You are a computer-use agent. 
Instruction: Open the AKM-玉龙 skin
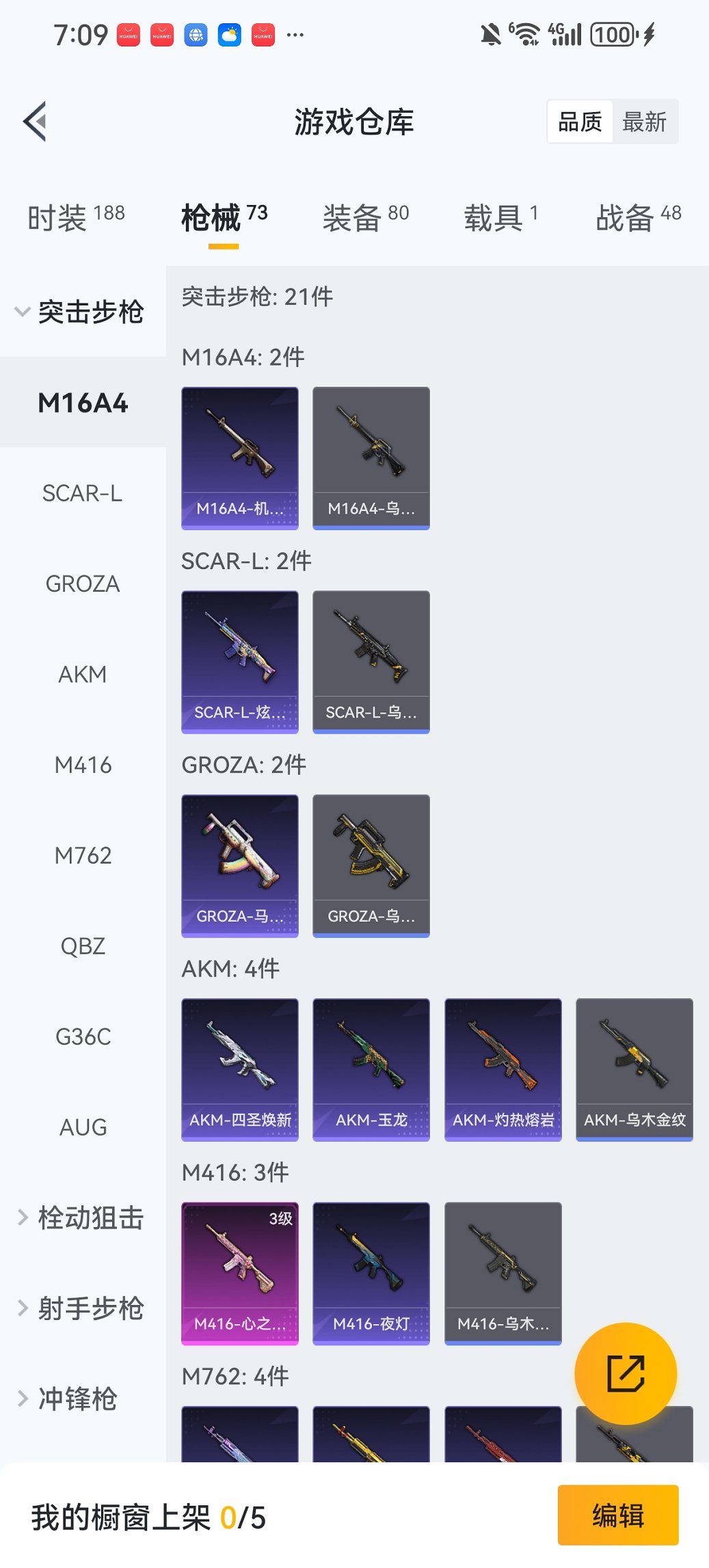[x=371, y=1069]
